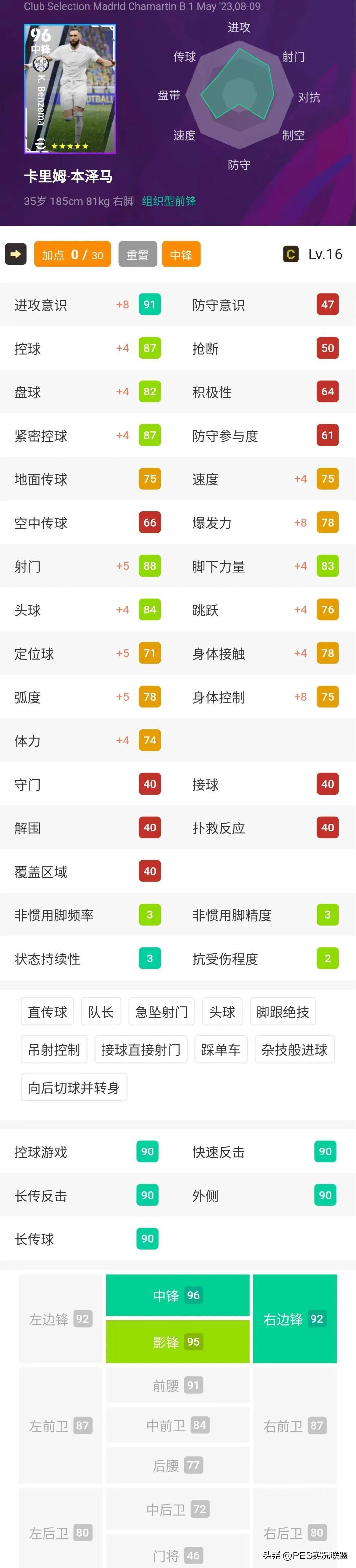356x1568 pixels.
Task: Choose the 影锋 95 position cell
Action: point(177,1341)
